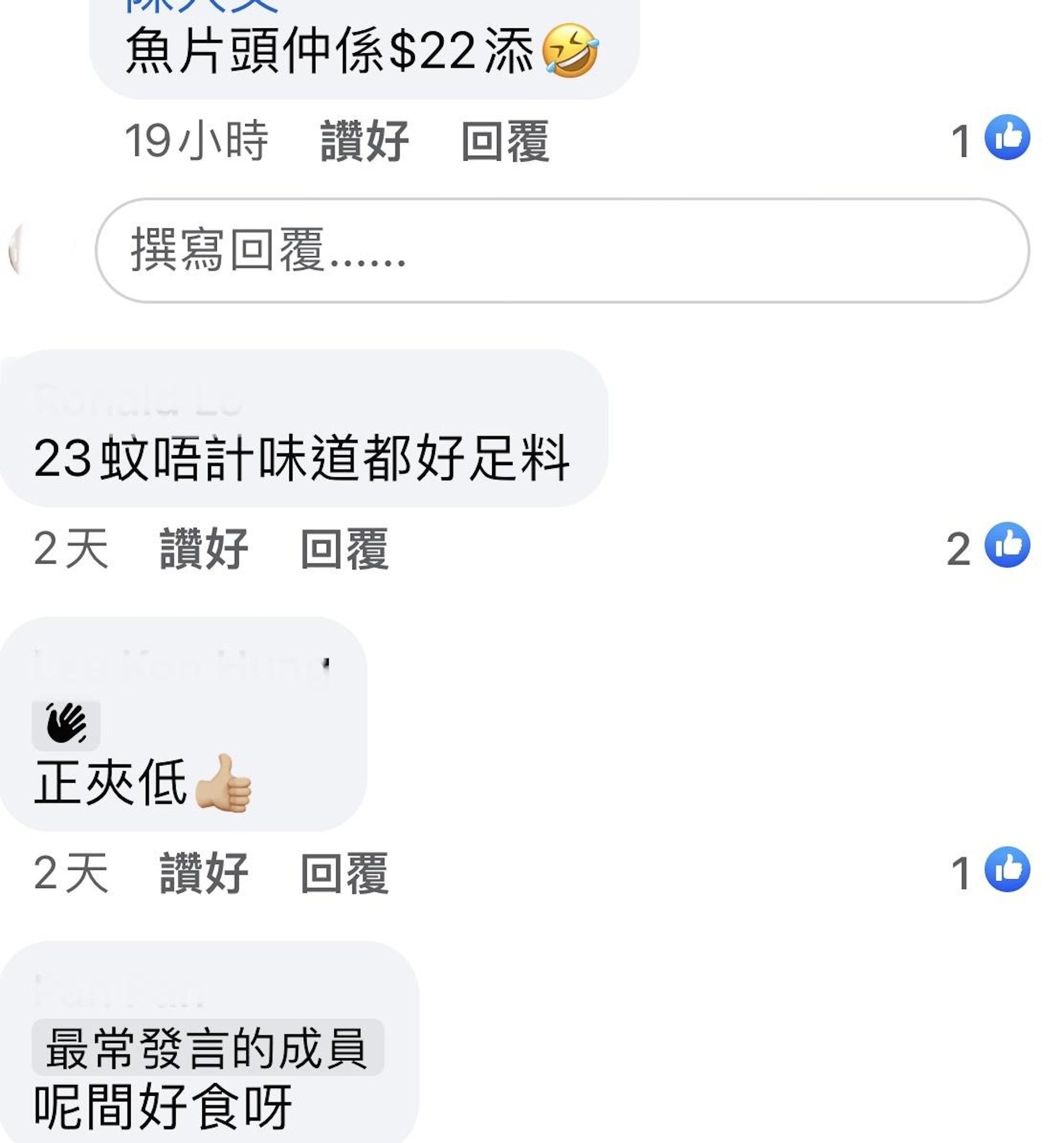This screenshot has height=1143, width=1064.
Task: Open the waving hand badge above 正夾低
Action: tap(65, 724)
